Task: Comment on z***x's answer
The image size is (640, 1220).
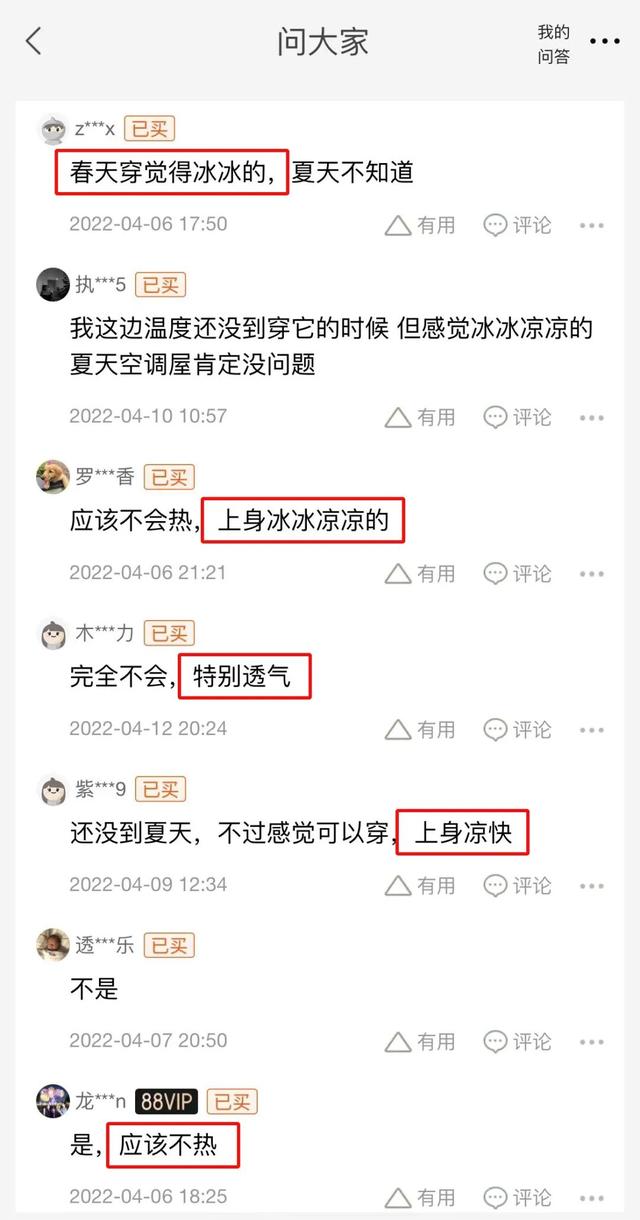Action: pos(517,226)
